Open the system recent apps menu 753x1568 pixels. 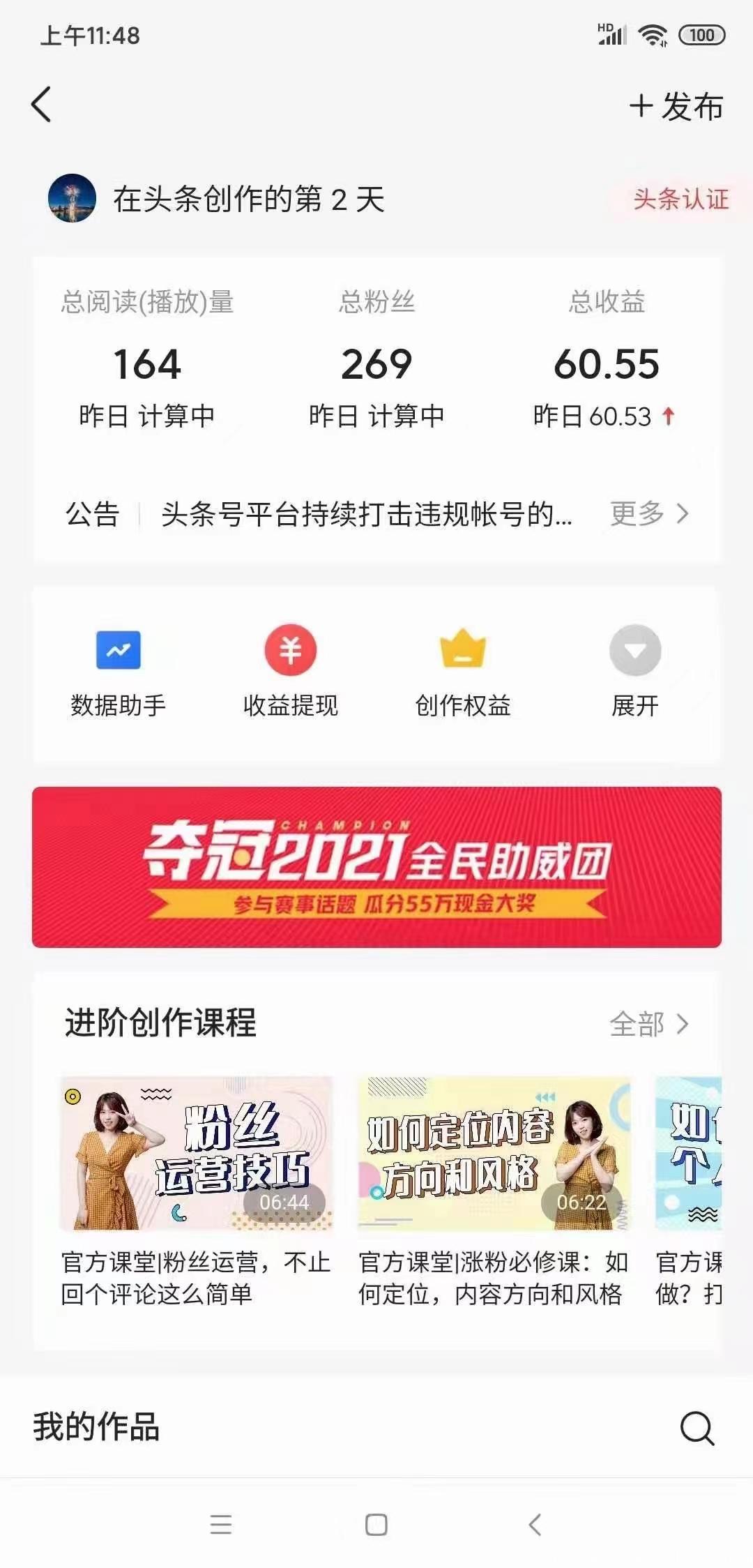[220, 1525]
